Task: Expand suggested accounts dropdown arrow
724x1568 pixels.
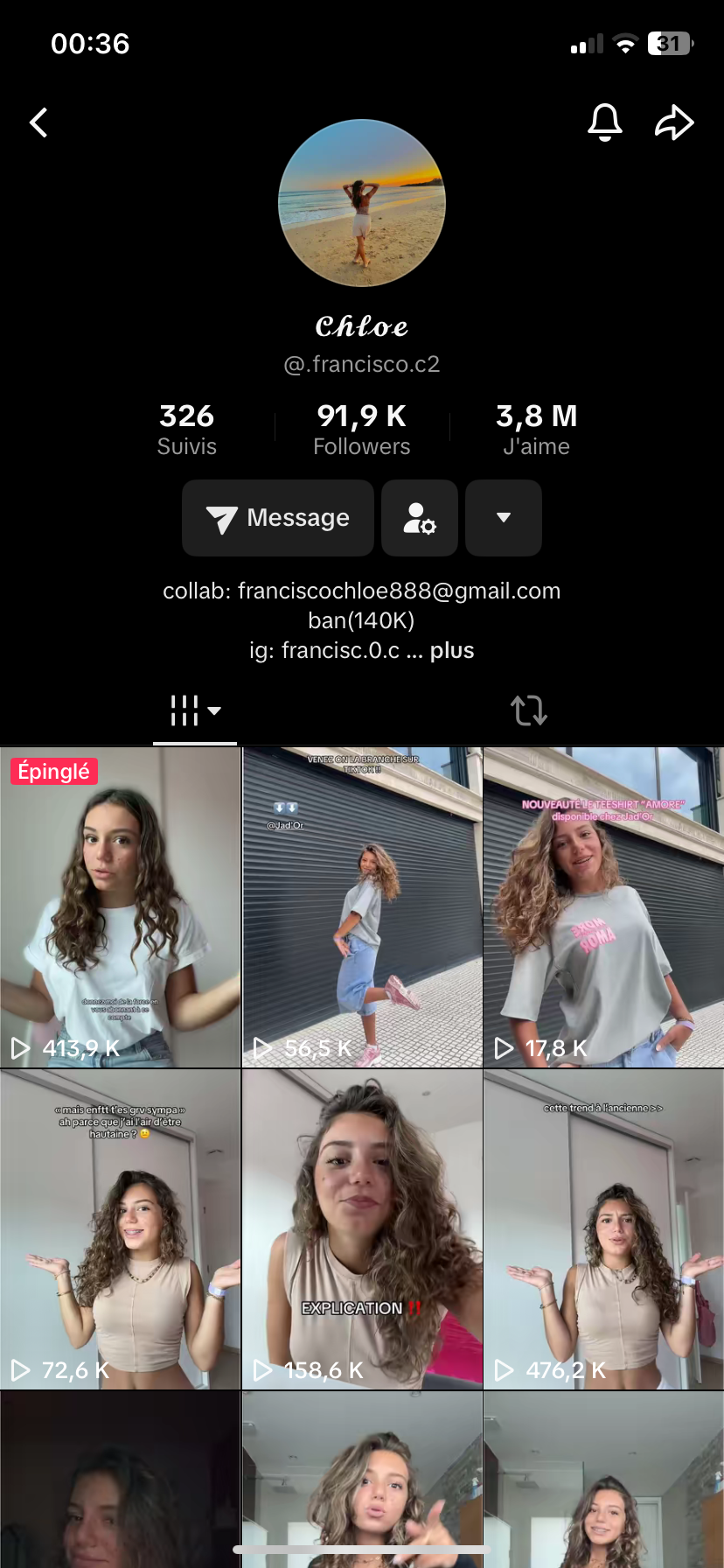Action: click(x=504, y=518)
